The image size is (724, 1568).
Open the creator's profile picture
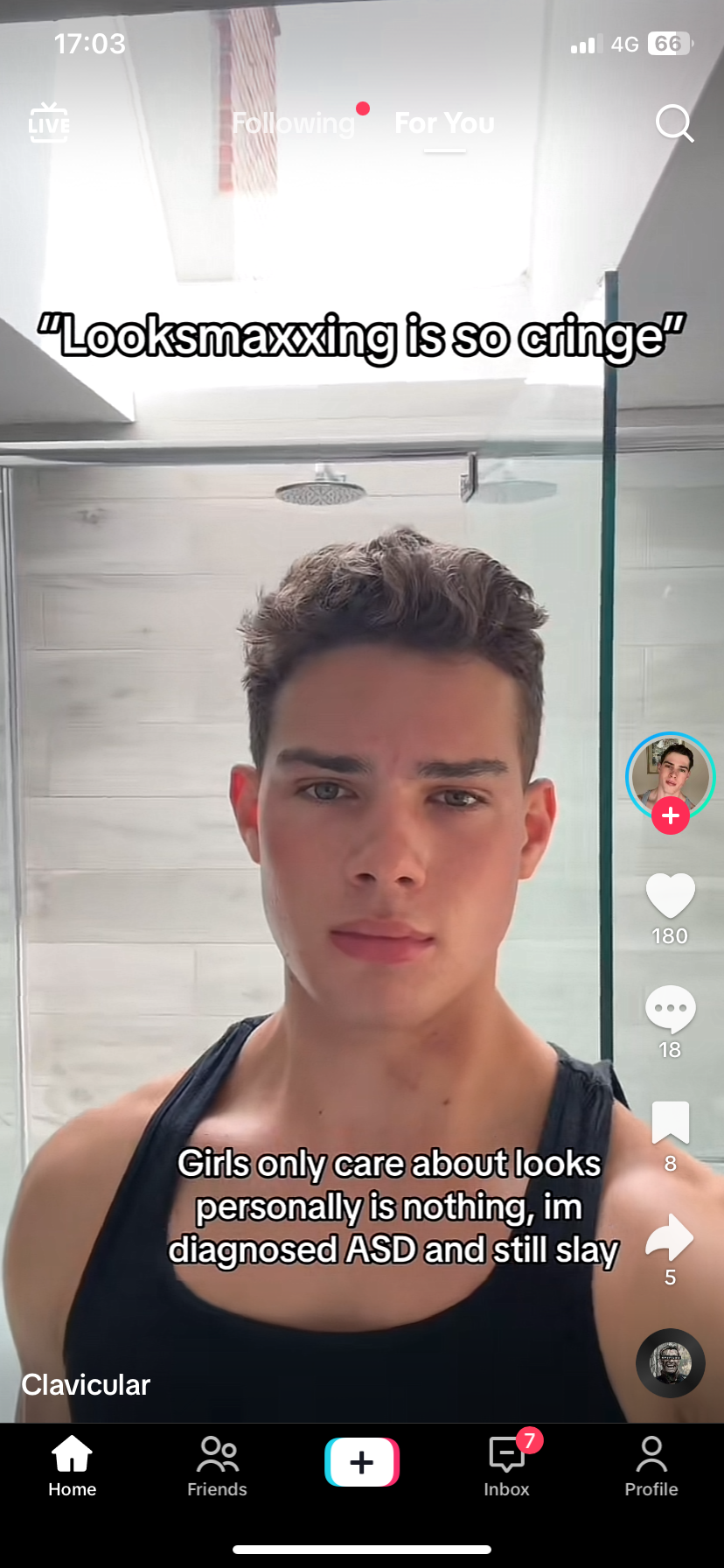[671, 775]
